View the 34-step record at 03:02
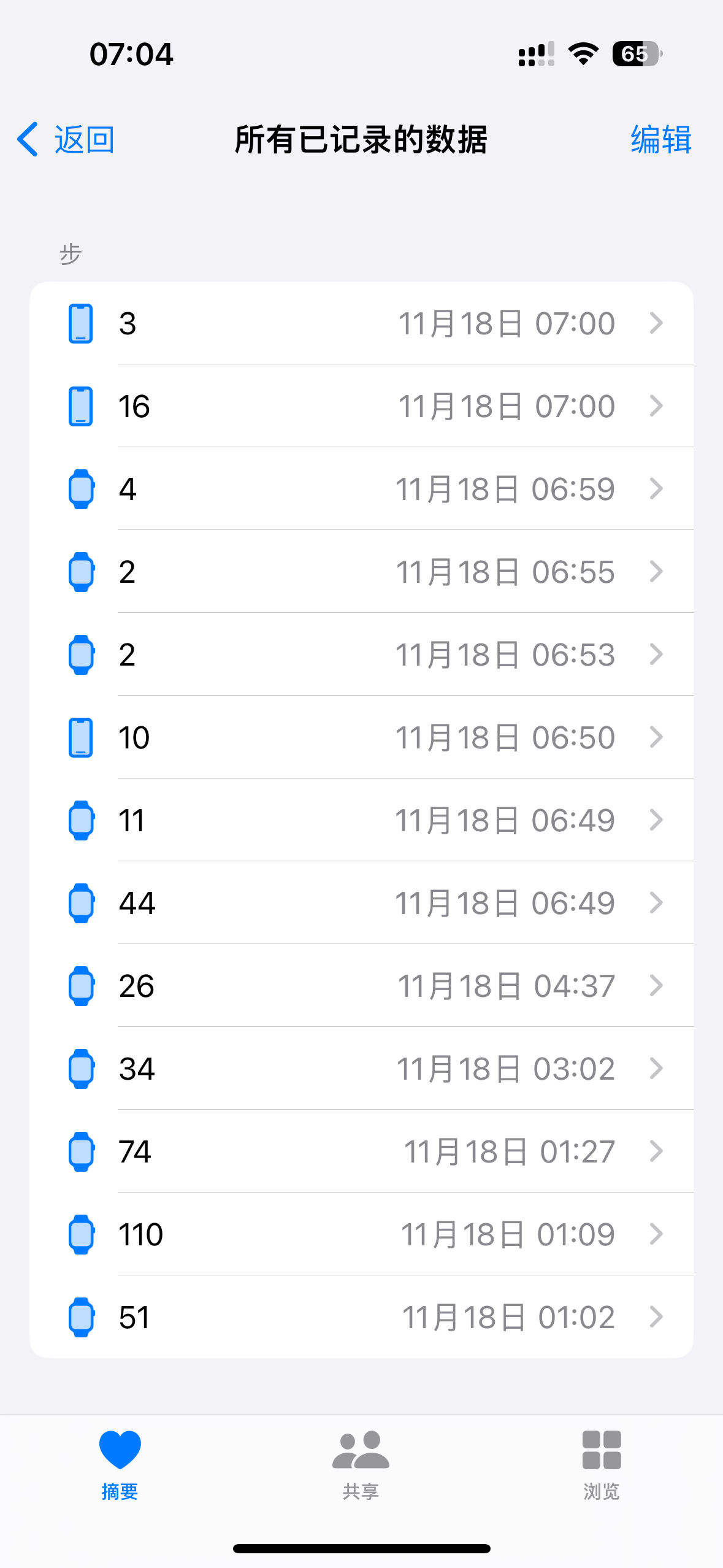Image resolution: width=723 pixels, height=1568 pixels. 361,1069
